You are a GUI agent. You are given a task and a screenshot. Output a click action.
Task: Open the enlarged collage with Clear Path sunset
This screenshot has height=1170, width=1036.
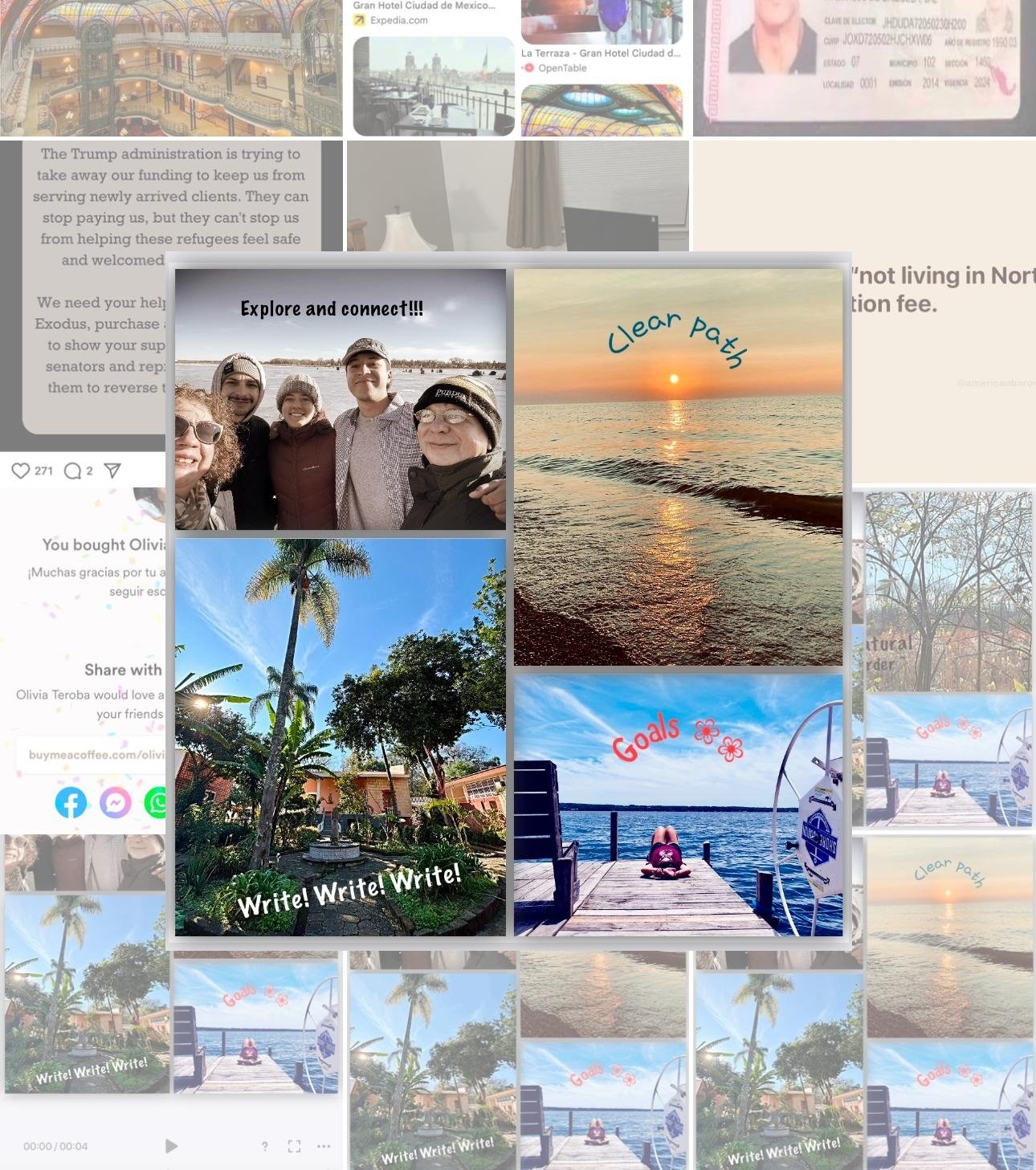pyautogui.click(x=508, y=601)
